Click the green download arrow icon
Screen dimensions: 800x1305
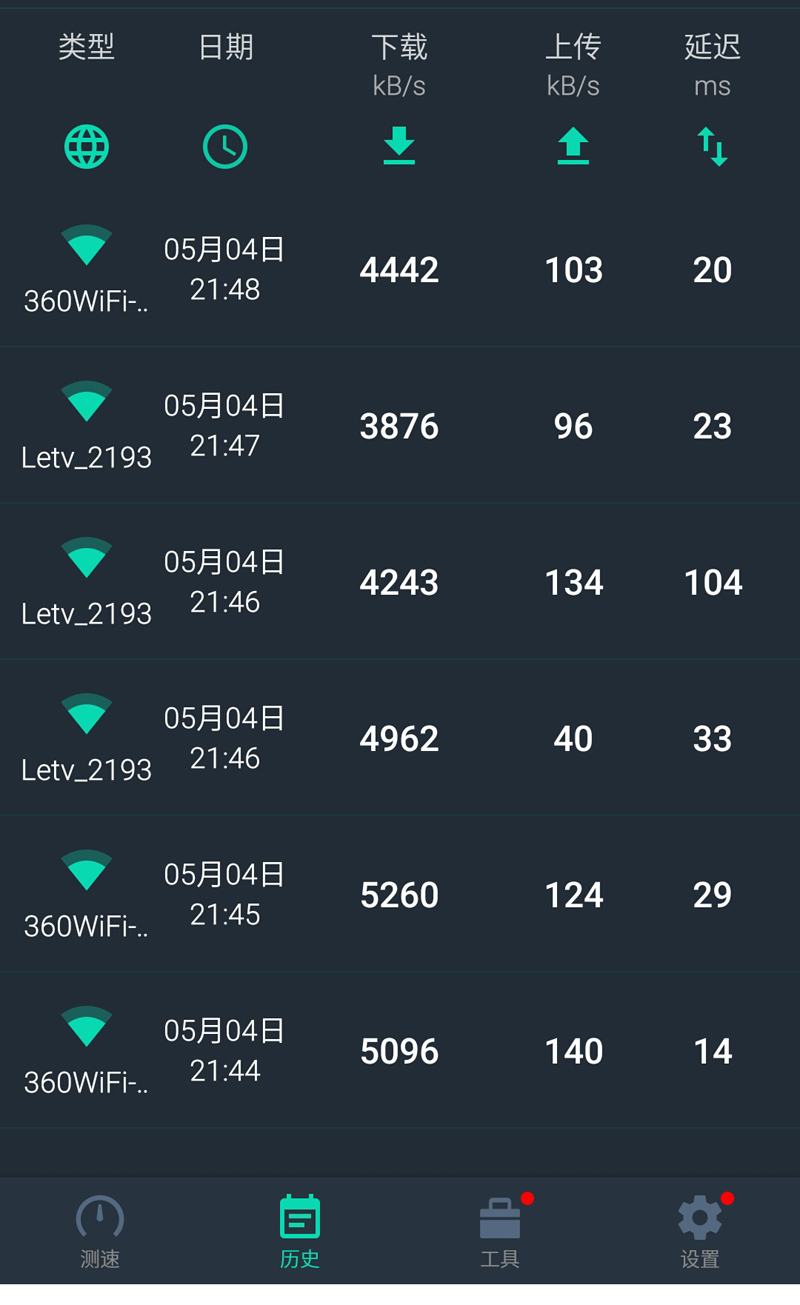click(399, 146)
